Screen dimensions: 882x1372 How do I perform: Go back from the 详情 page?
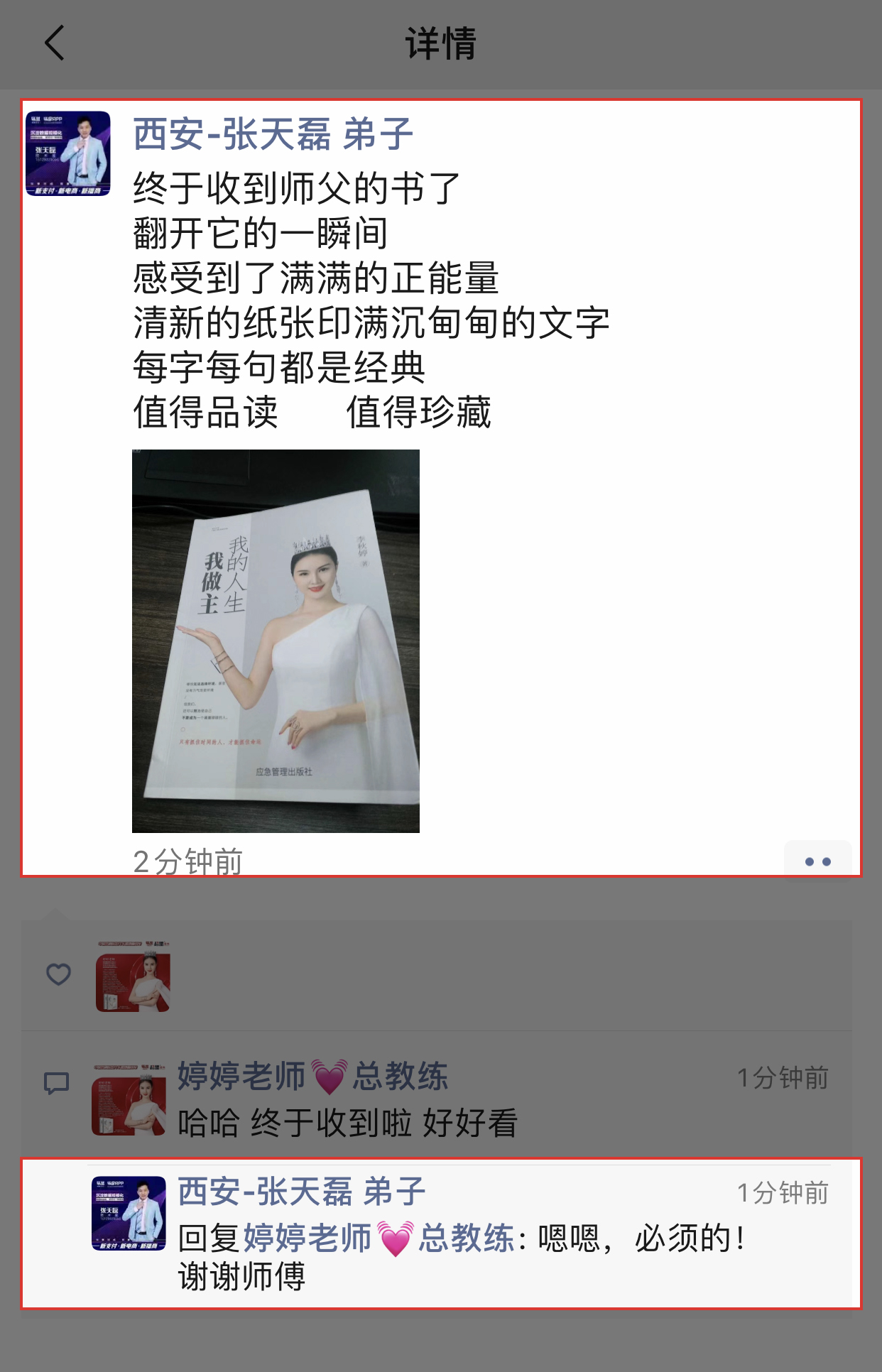[x=55, y=43]
